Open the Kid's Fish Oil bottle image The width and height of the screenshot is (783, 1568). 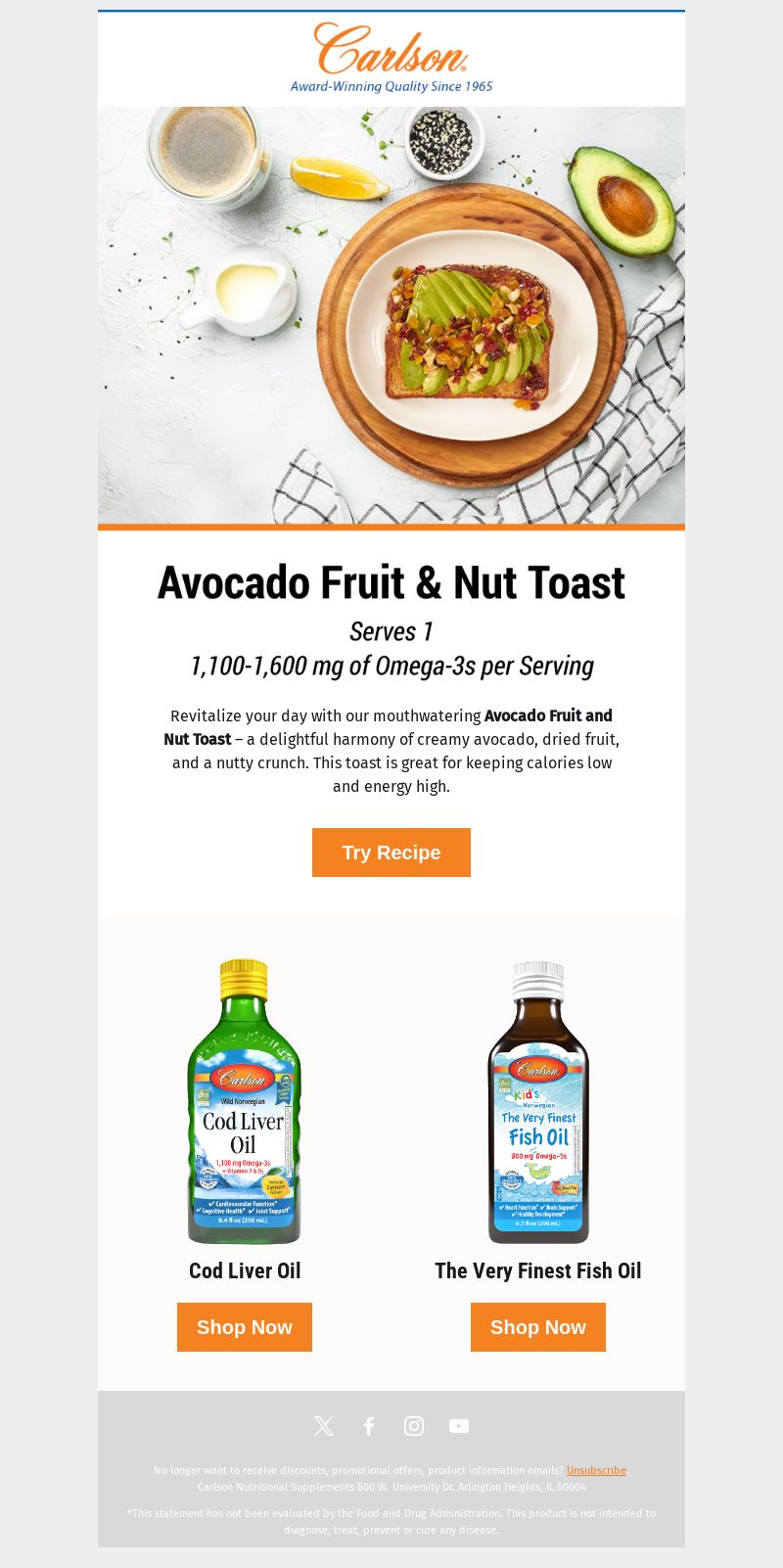coord(538,1101)
